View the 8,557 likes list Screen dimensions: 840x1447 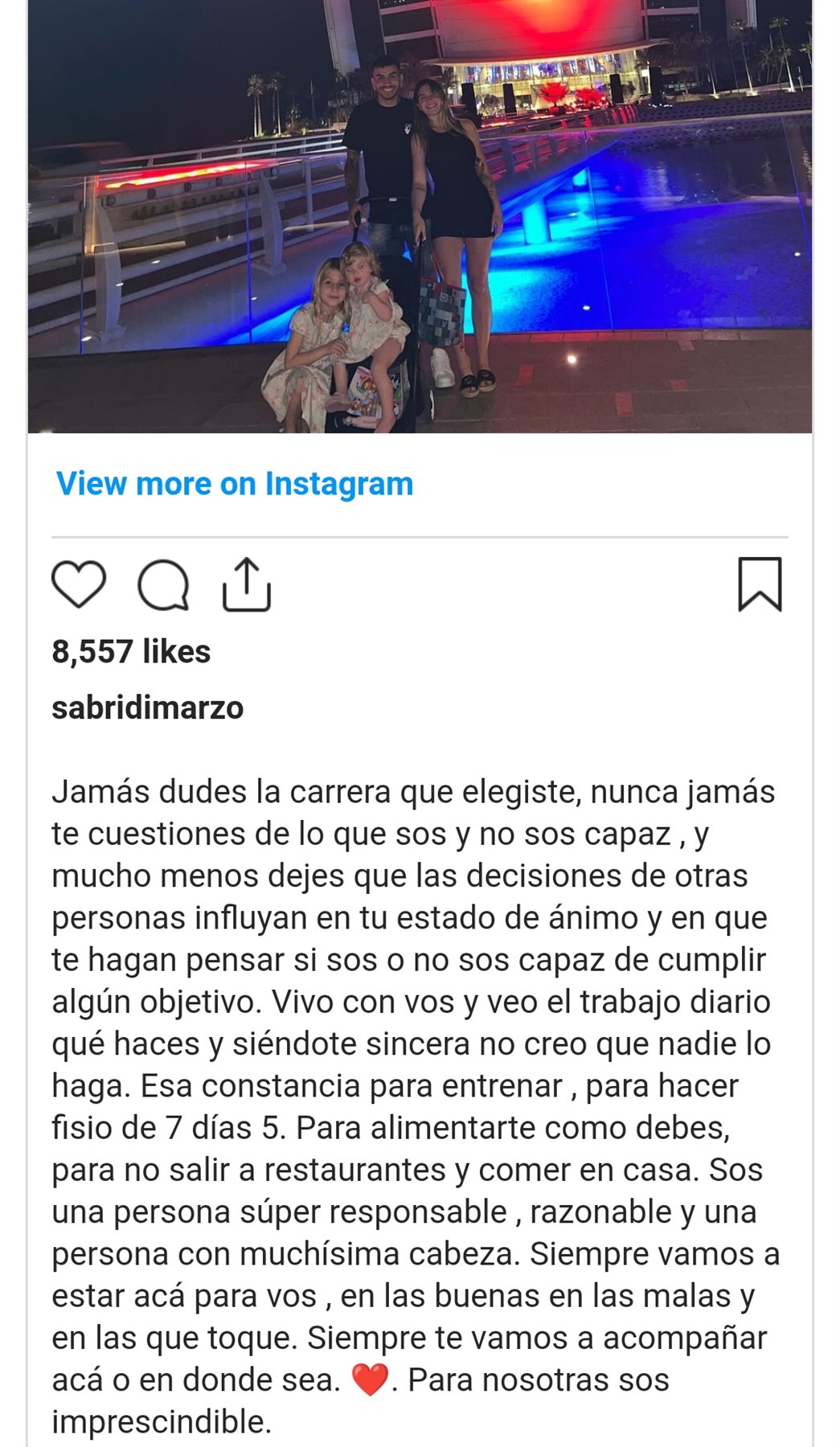pos(131,652)
